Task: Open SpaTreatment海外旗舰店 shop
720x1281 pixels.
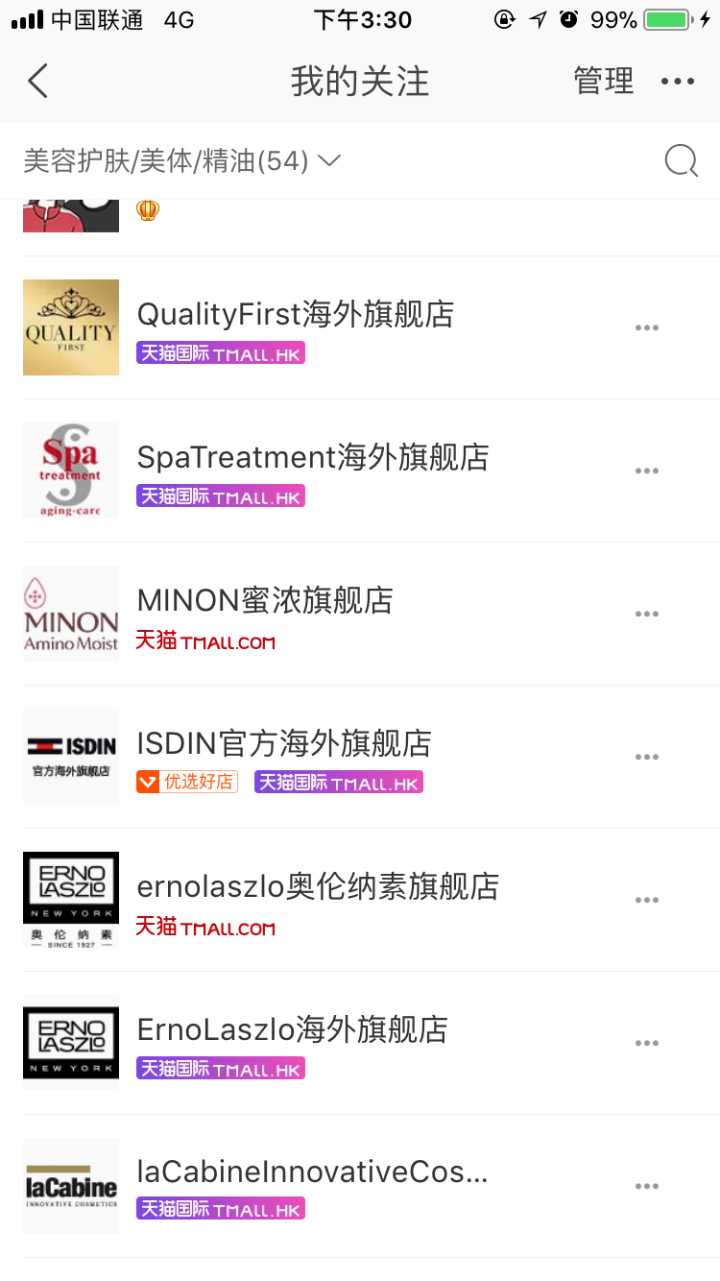Action: (312, 458)
